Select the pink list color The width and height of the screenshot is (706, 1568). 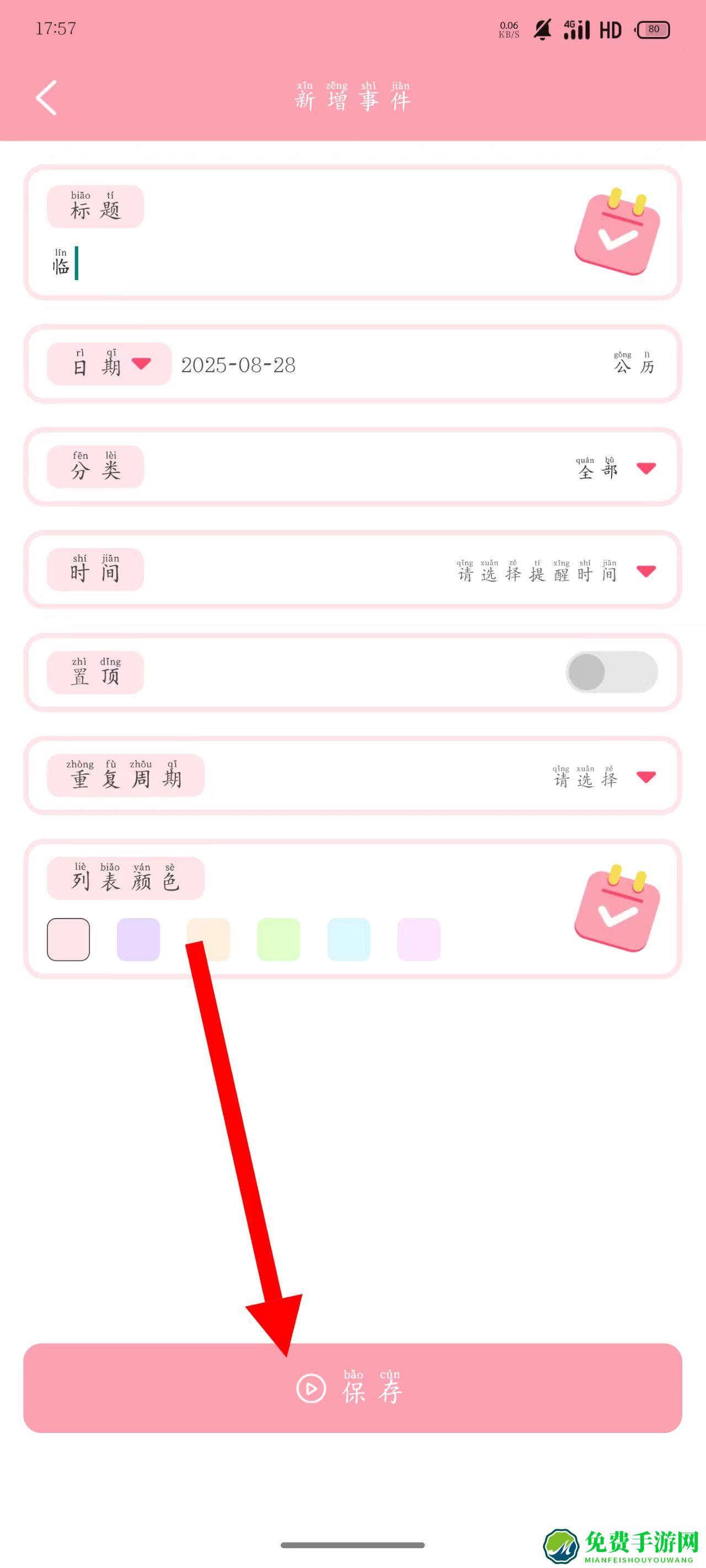(68, 939)
